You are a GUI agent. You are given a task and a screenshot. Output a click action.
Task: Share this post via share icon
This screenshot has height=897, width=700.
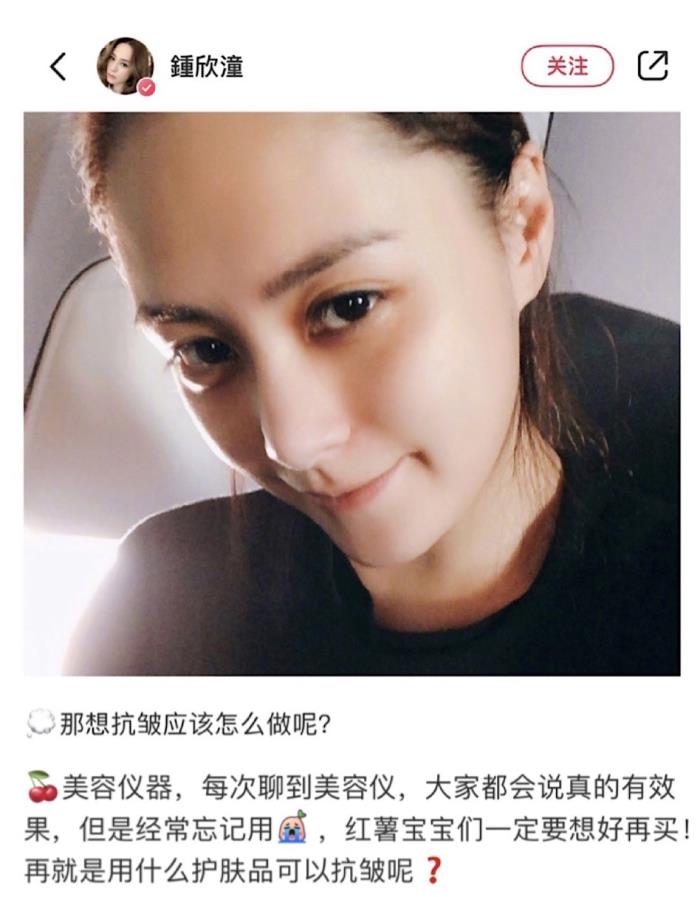click(x=652, y=67)
